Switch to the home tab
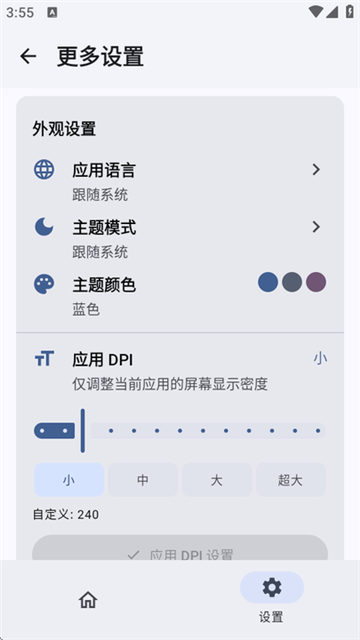 [88, 600]
